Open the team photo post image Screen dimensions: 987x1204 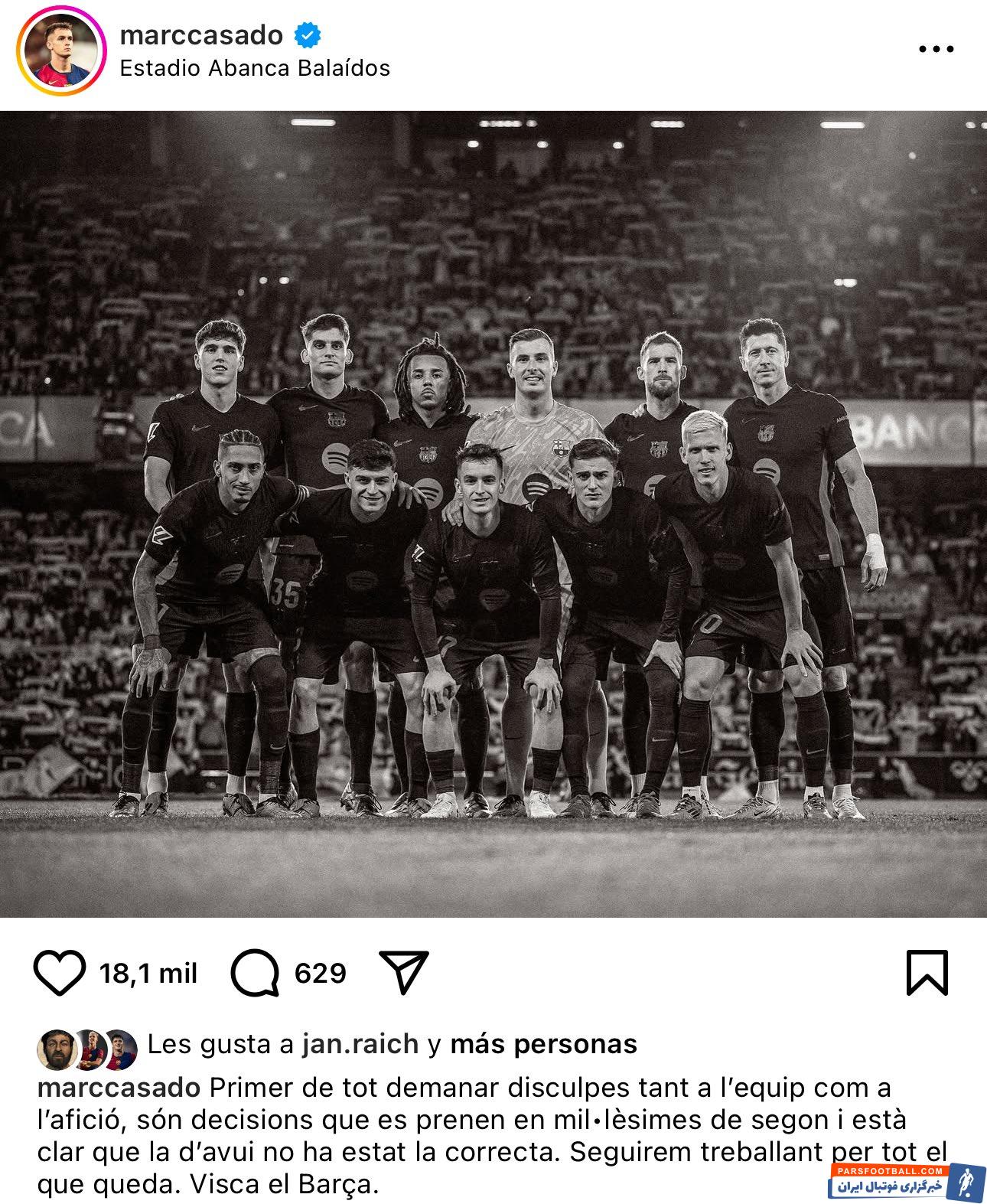tap(493, 514)
